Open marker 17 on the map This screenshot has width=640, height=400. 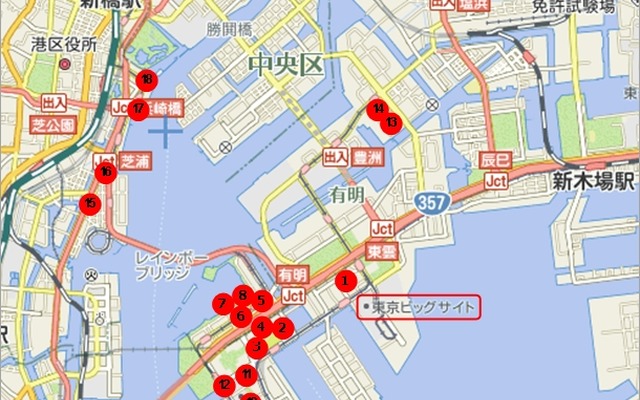coord(138,108)
